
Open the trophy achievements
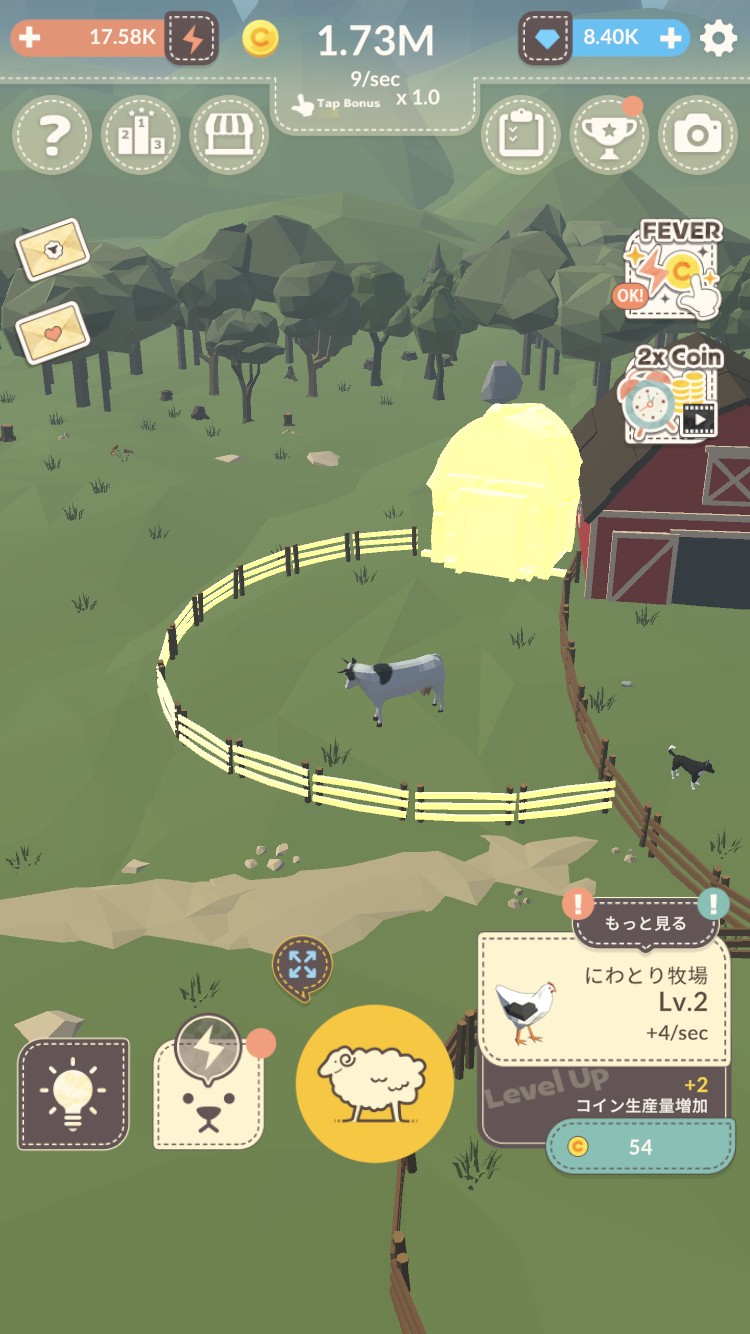[x=608, y=137]
